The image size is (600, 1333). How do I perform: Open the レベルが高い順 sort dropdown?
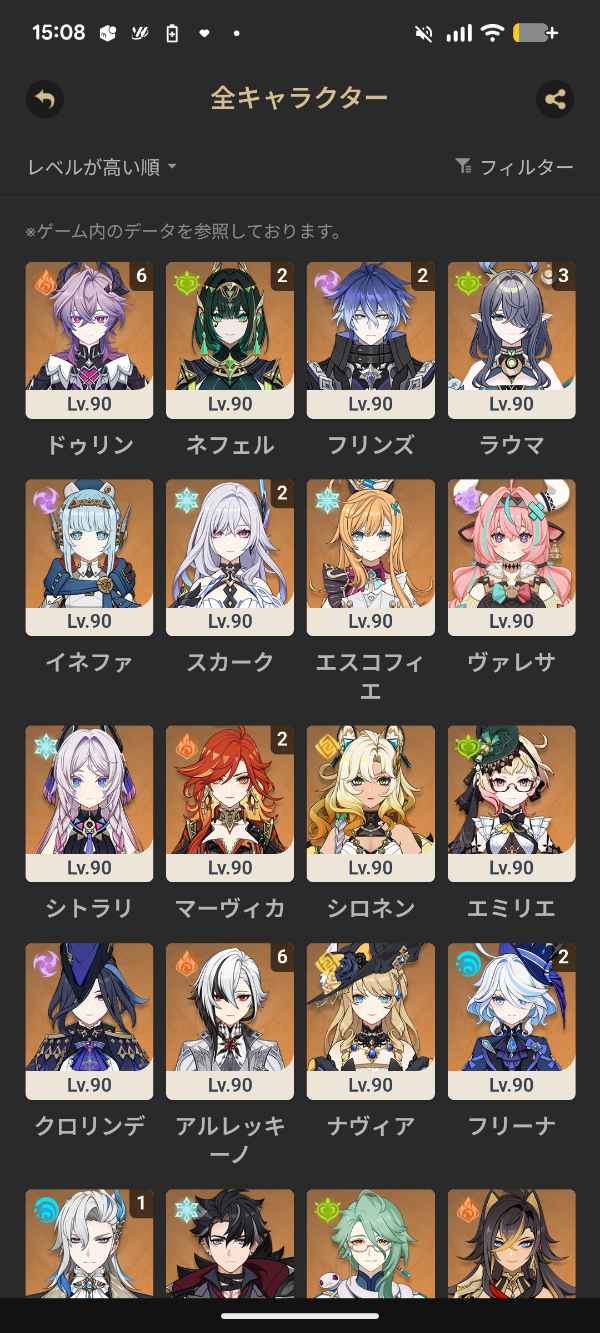click(x=101, y=167)
